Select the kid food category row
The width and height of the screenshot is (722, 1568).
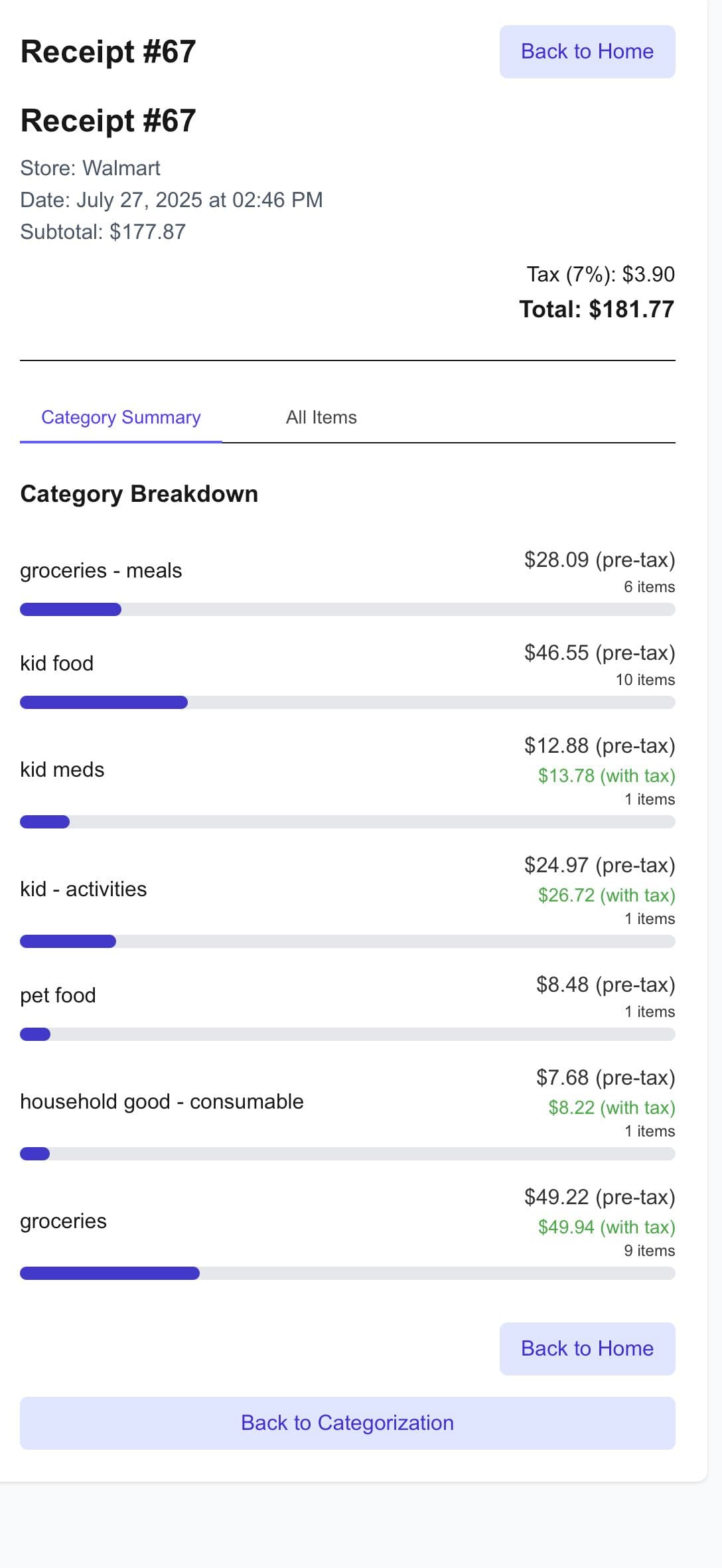(58, 663)
